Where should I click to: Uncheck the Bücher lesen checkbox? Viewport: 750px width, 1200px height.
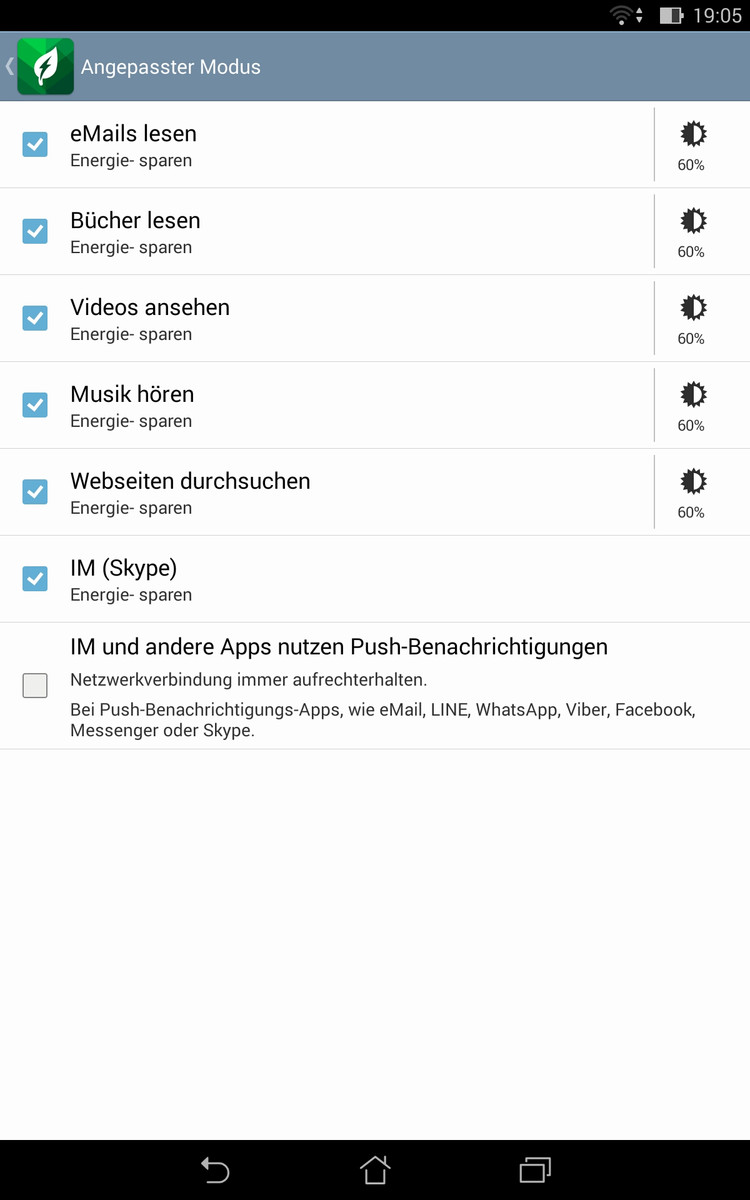tap(35, 231)
